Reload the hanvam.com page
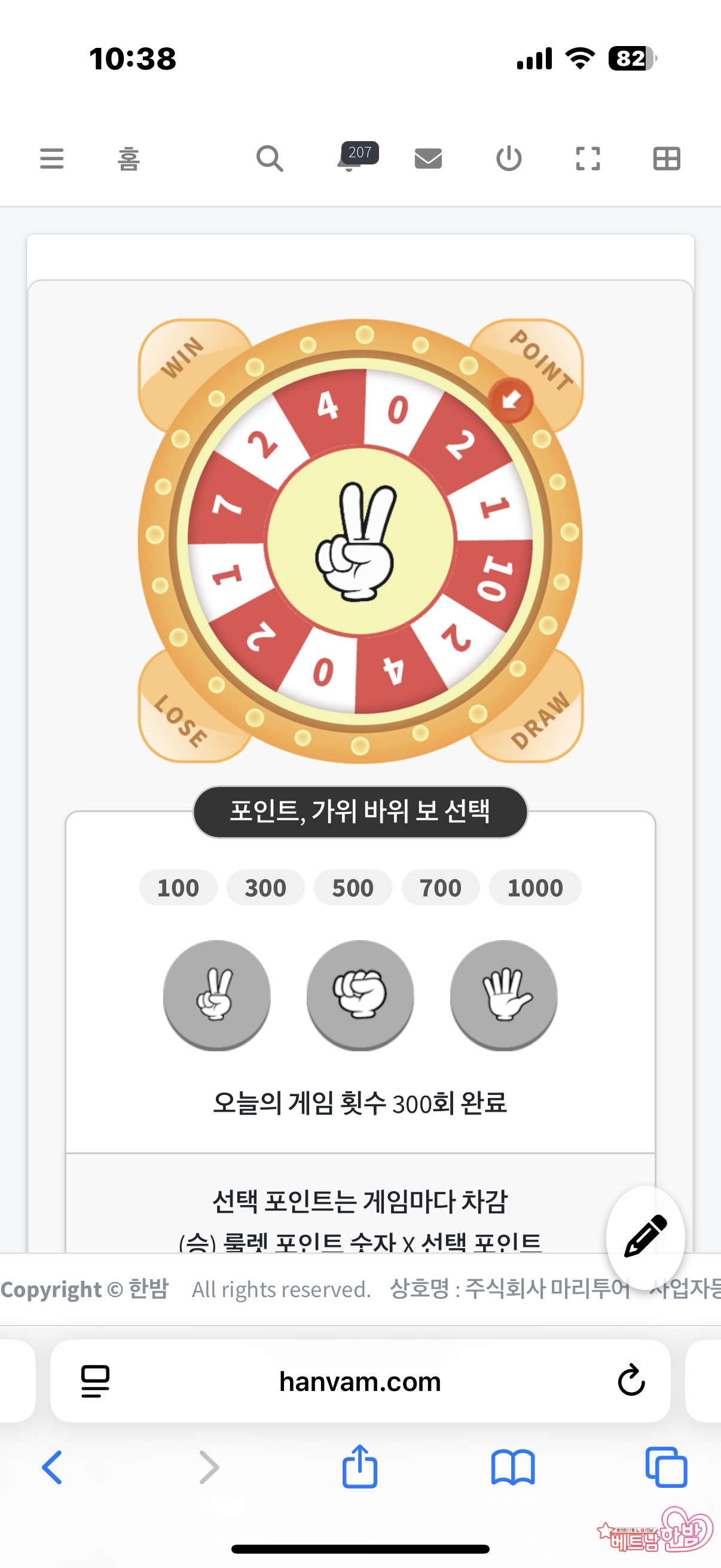Image resolution: width=721 pixels, height=1568 pixels. pos(631,1380)
